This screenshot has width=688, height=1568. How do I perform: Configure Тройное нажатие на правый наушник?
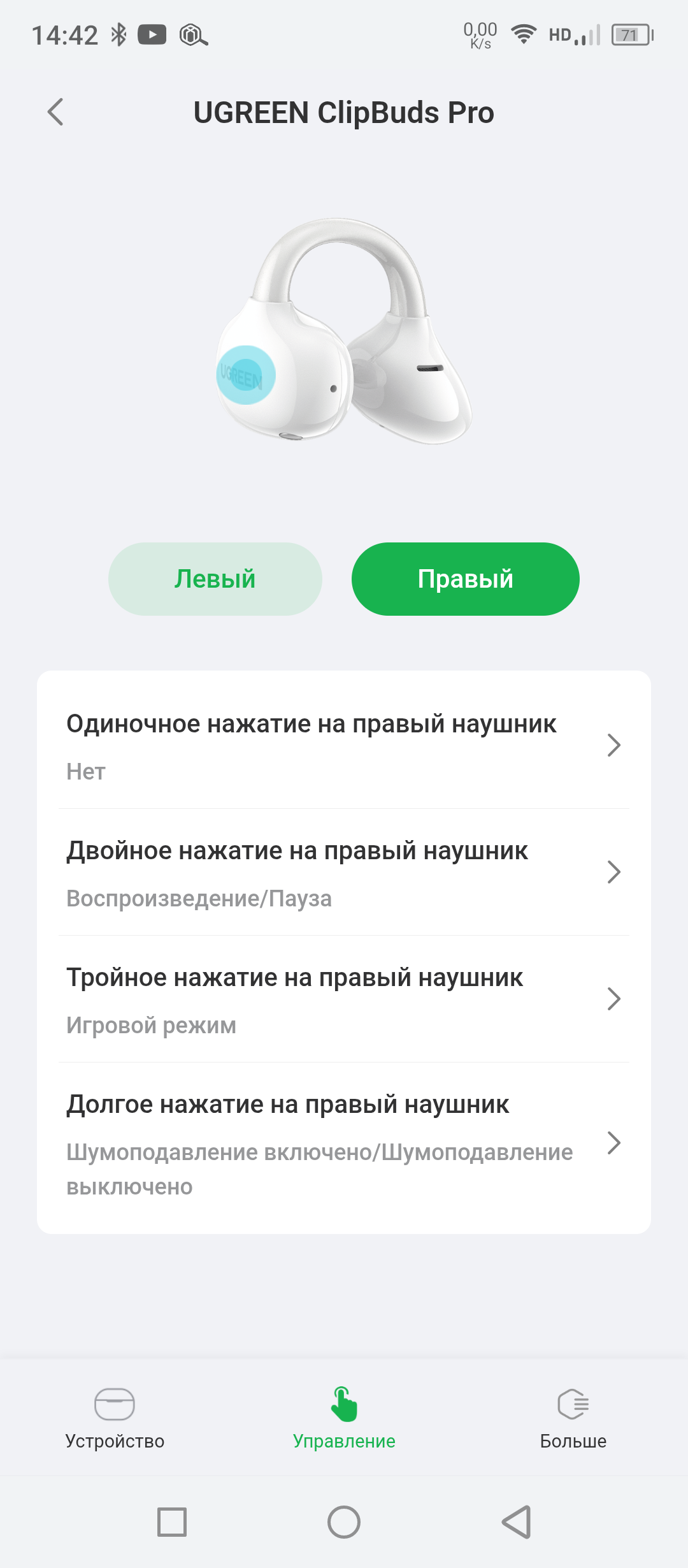click(344, 999)
